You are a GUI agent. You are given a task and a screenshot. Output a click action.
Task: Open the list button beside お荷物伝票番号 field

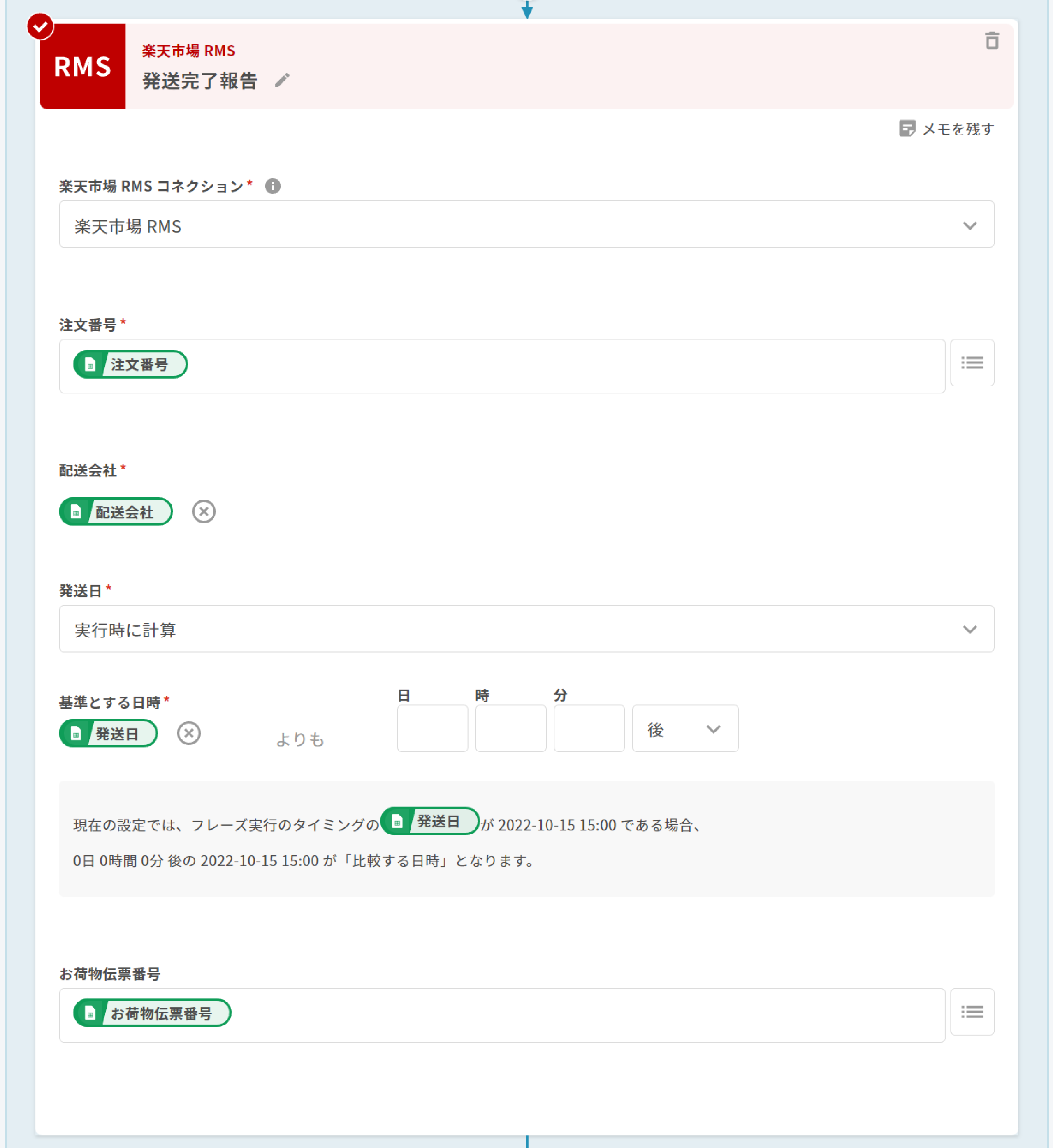point(972,1012)
